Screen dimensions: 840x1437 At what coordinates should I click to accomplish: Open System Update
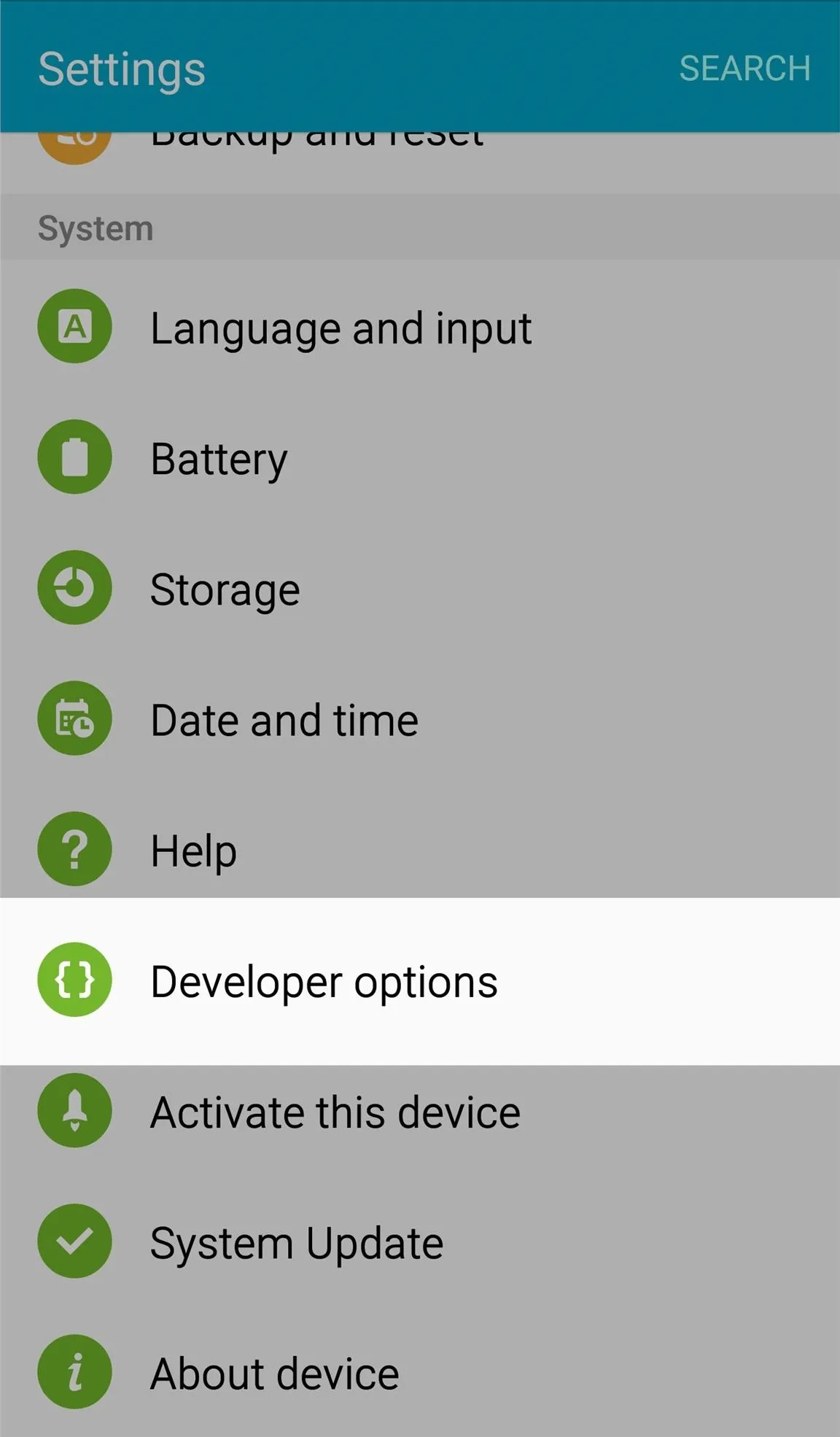coord(420,1241)
